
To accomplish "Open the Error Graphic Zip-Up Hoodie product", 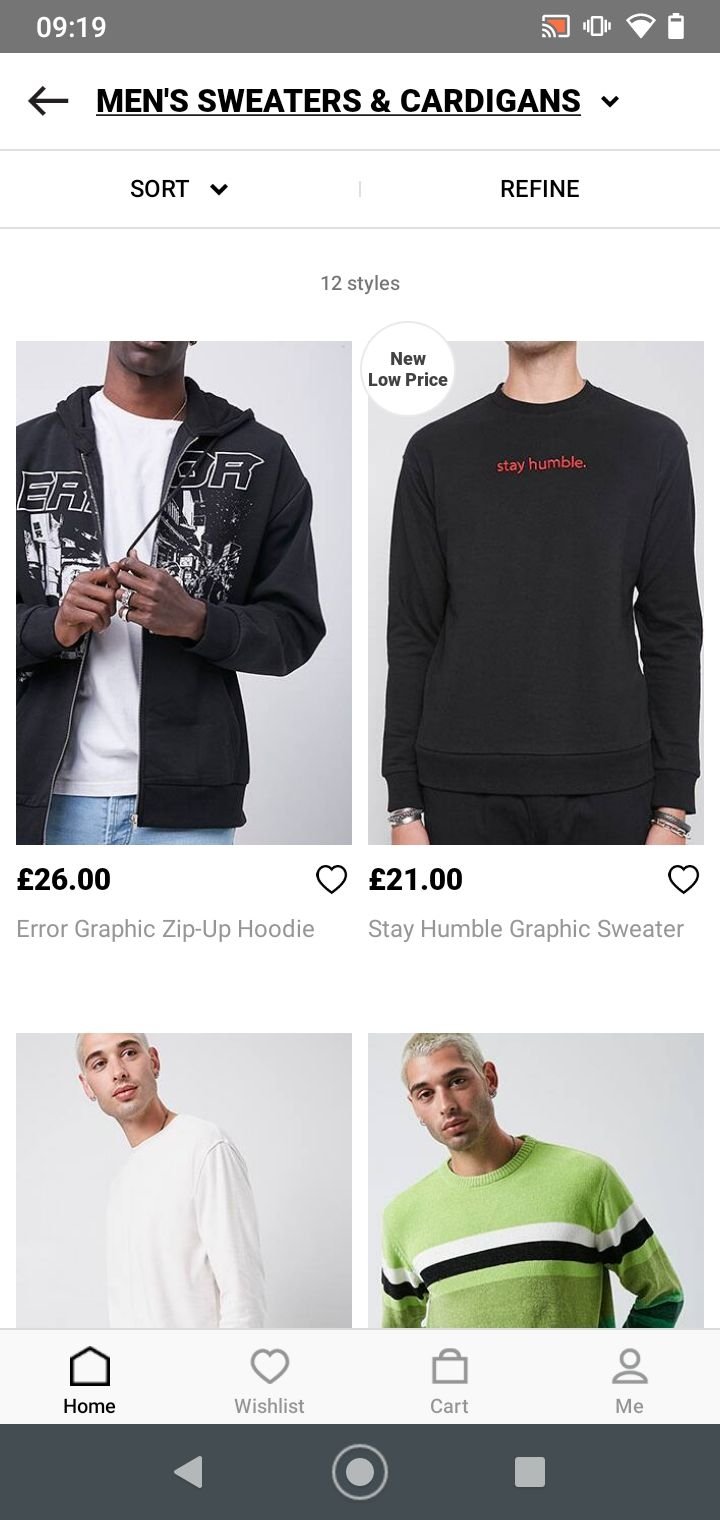I will pyautogui.click(x=184, y=592).
